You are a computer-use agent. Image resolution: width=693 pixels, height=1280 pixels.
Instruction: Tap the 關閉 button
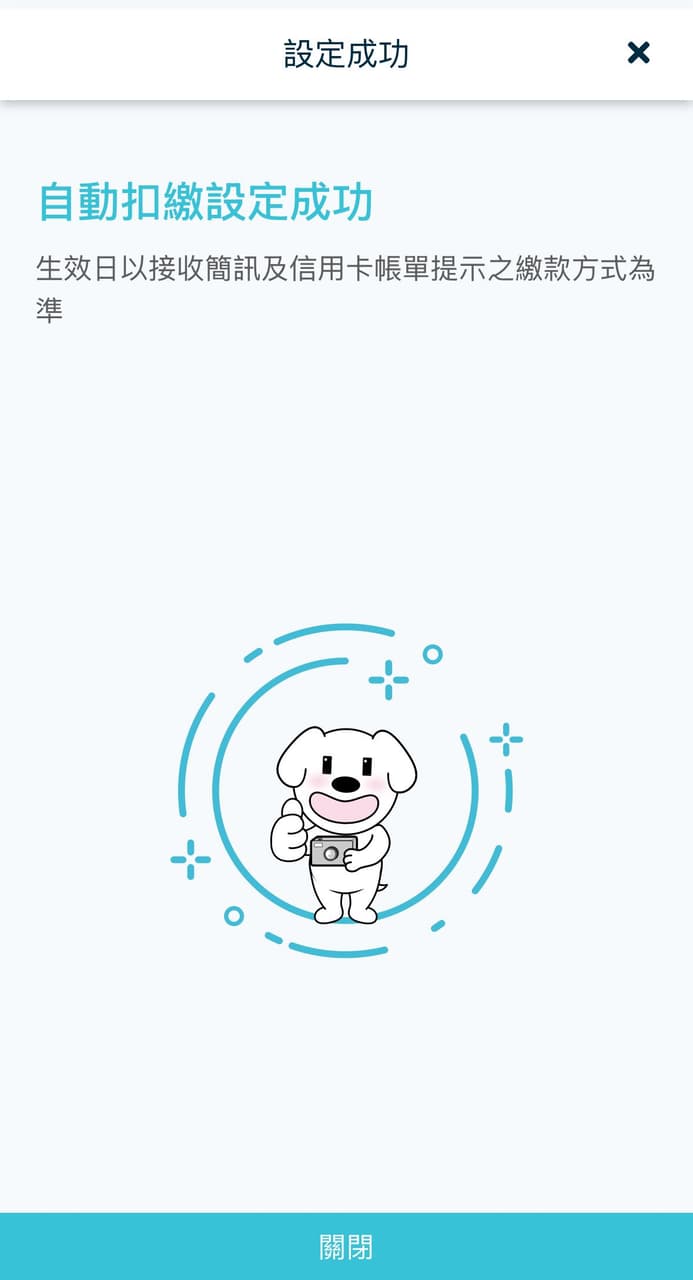click(x=346, y=1246)
